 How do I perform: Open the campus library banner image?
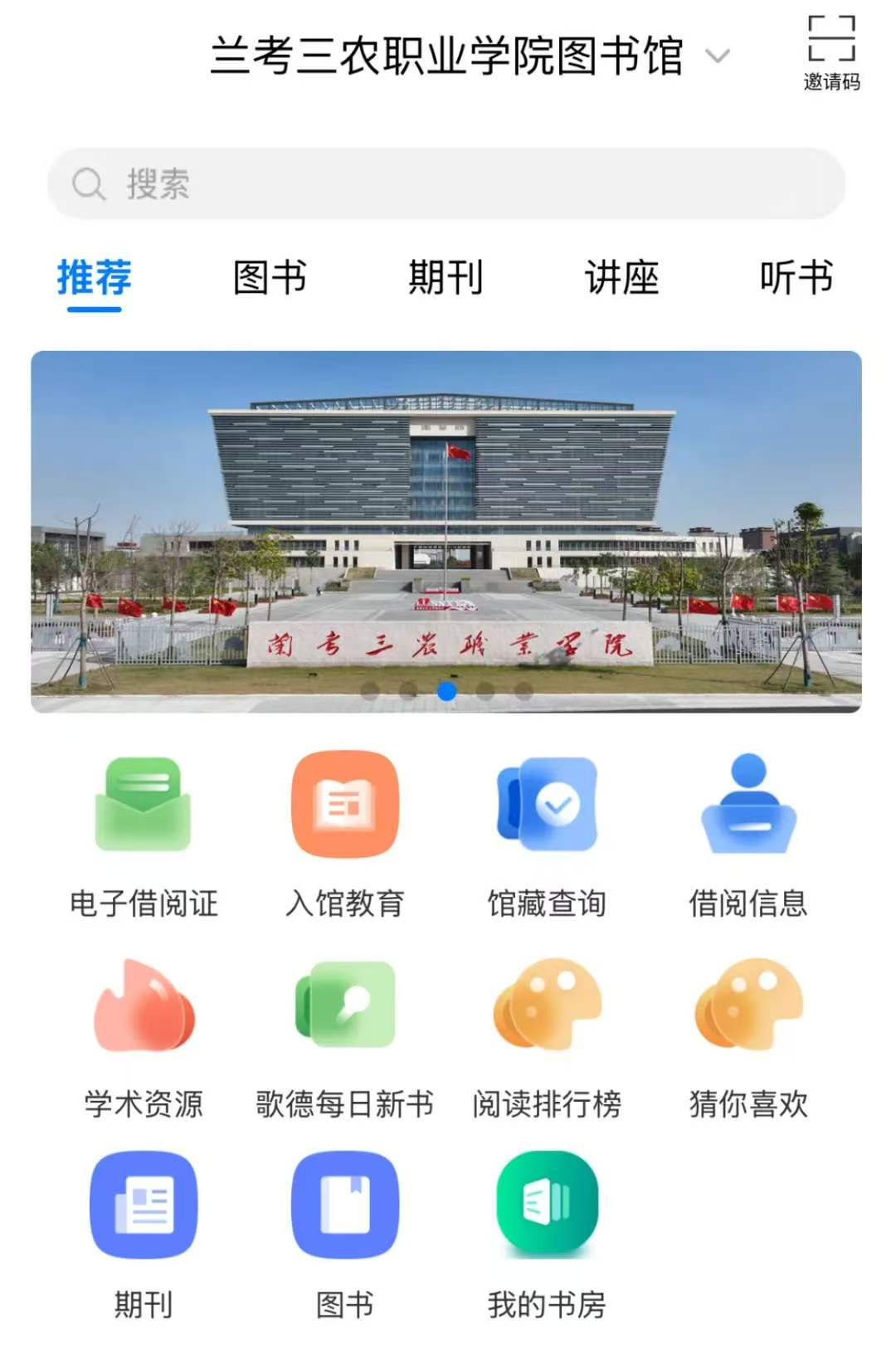click(x=446, y=531)
